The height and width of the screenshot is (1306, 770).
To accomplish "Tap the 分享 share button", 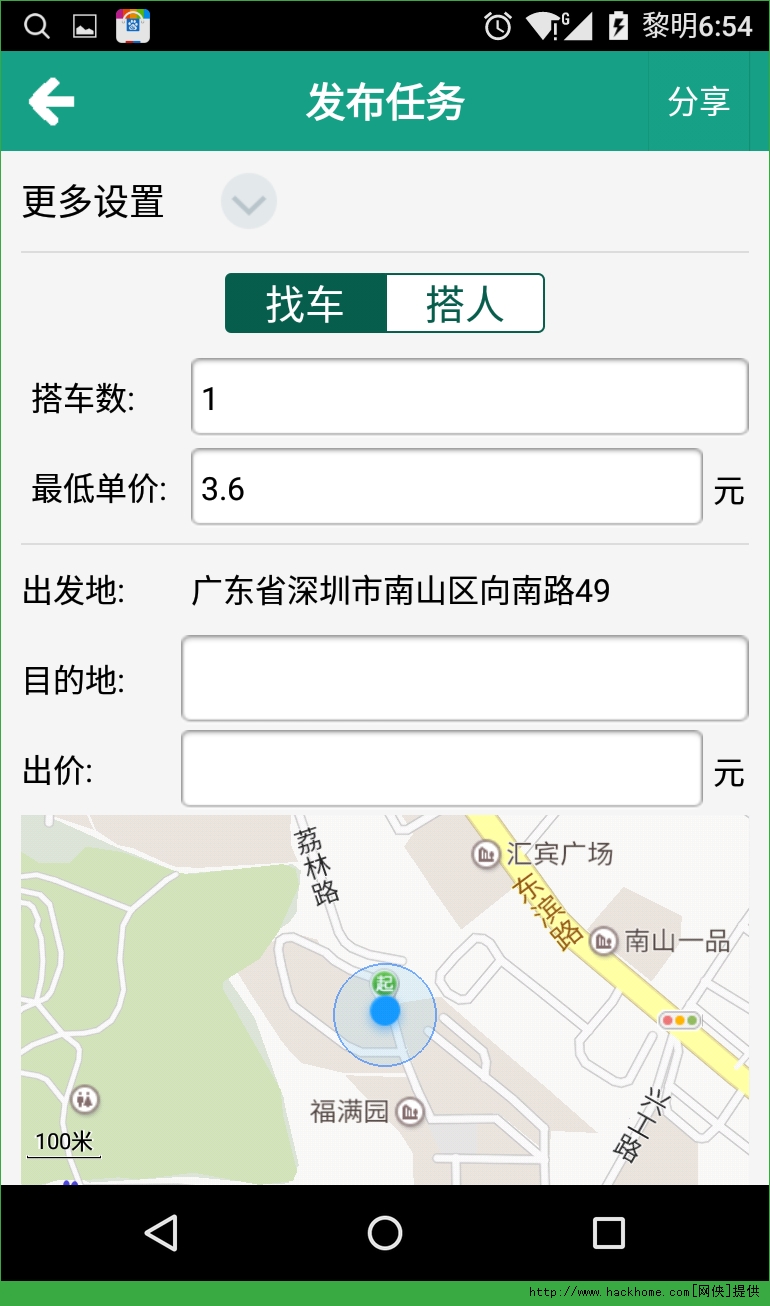I will (x=698, y=101).
